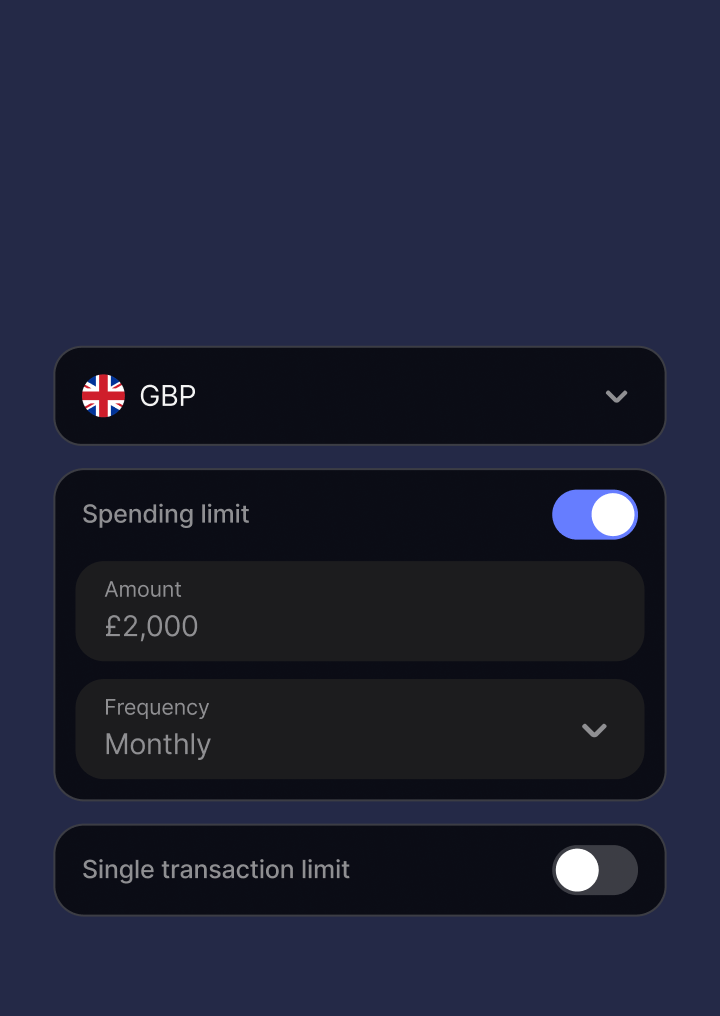Turn off the blue Spending limit switch
The width and height of the screenshot is (720, 1016).
pos(595,514)
